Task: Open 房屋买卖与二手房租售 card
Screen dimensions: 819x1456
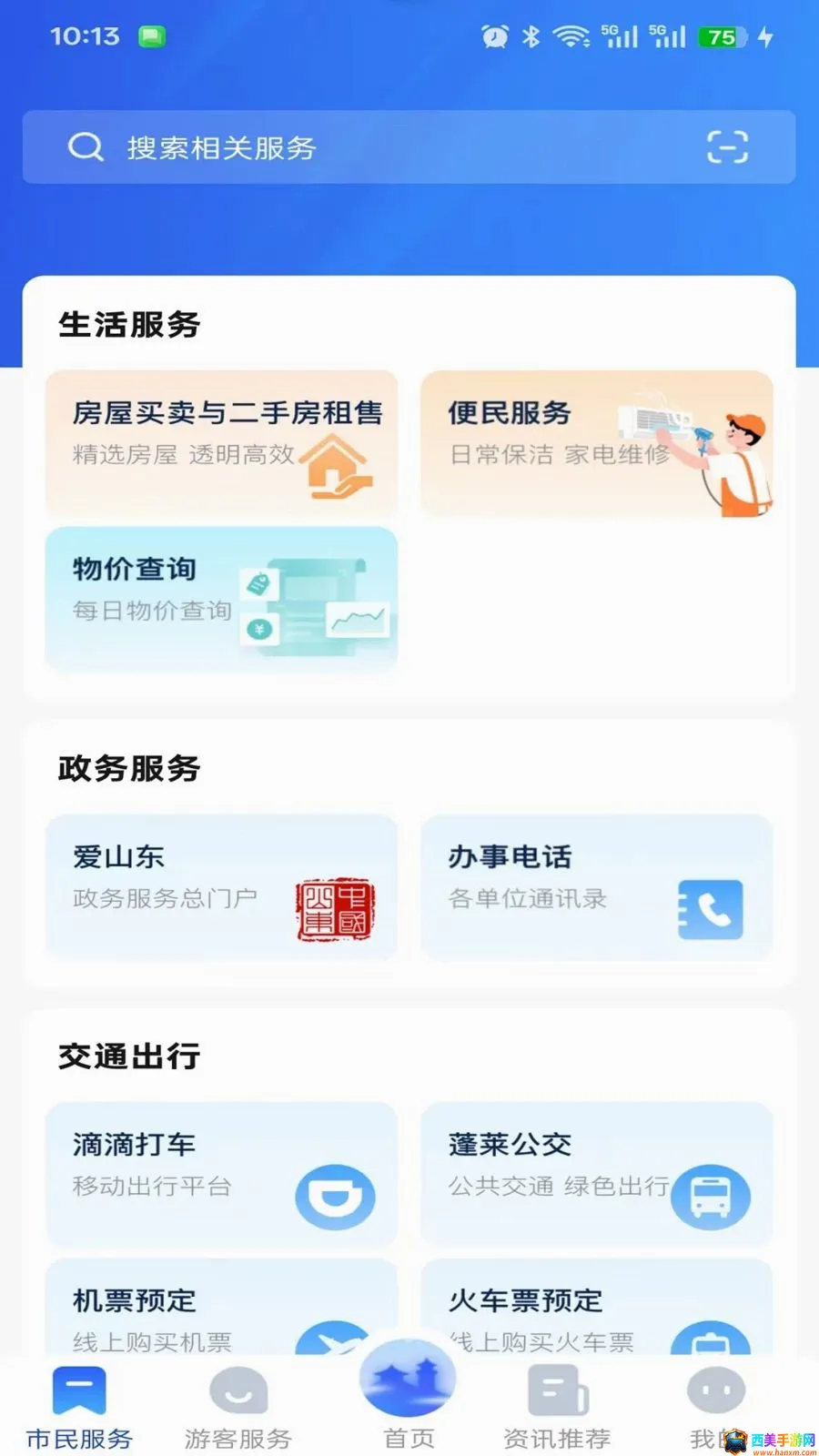Action: (221, 443)
